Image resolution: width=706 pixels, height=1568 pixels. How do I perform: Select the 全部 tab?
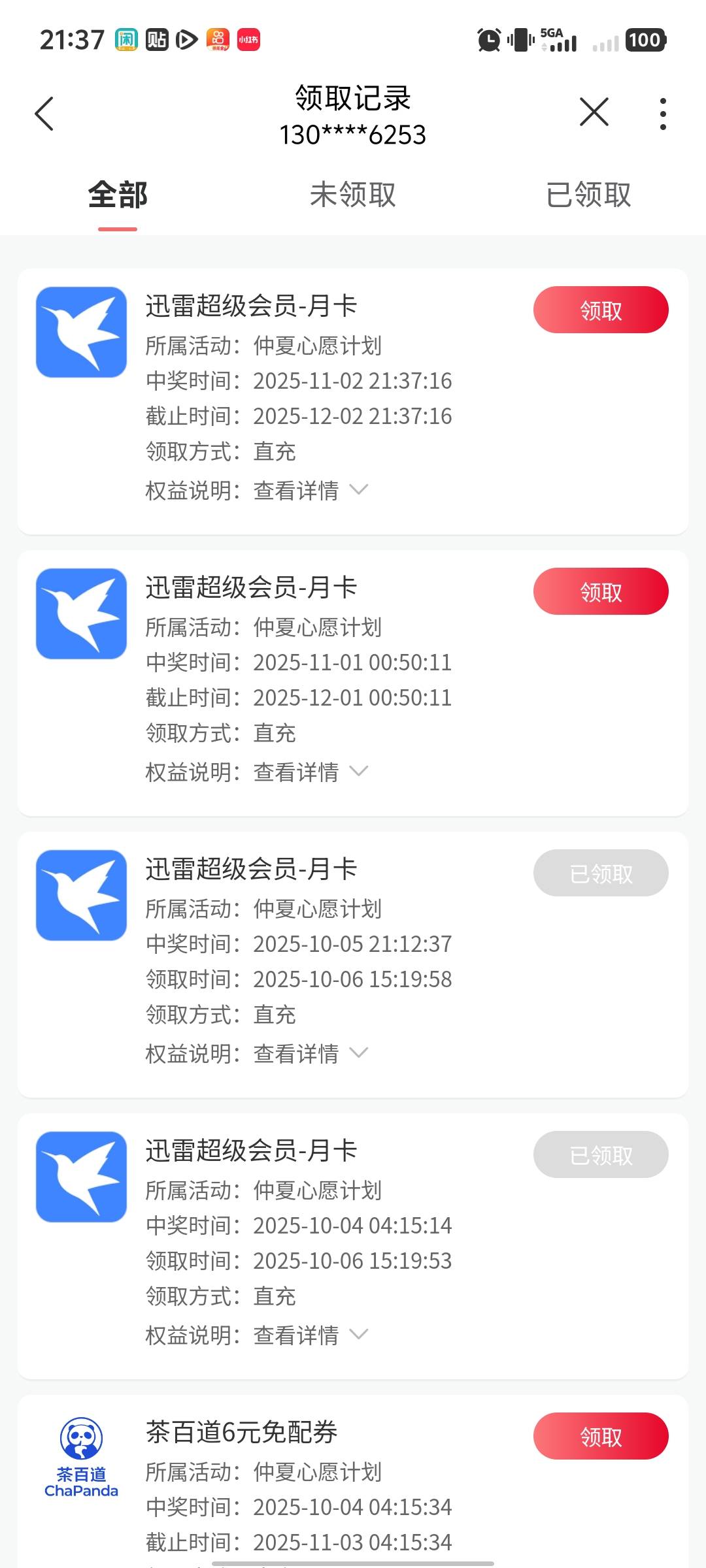click(118, 195)
